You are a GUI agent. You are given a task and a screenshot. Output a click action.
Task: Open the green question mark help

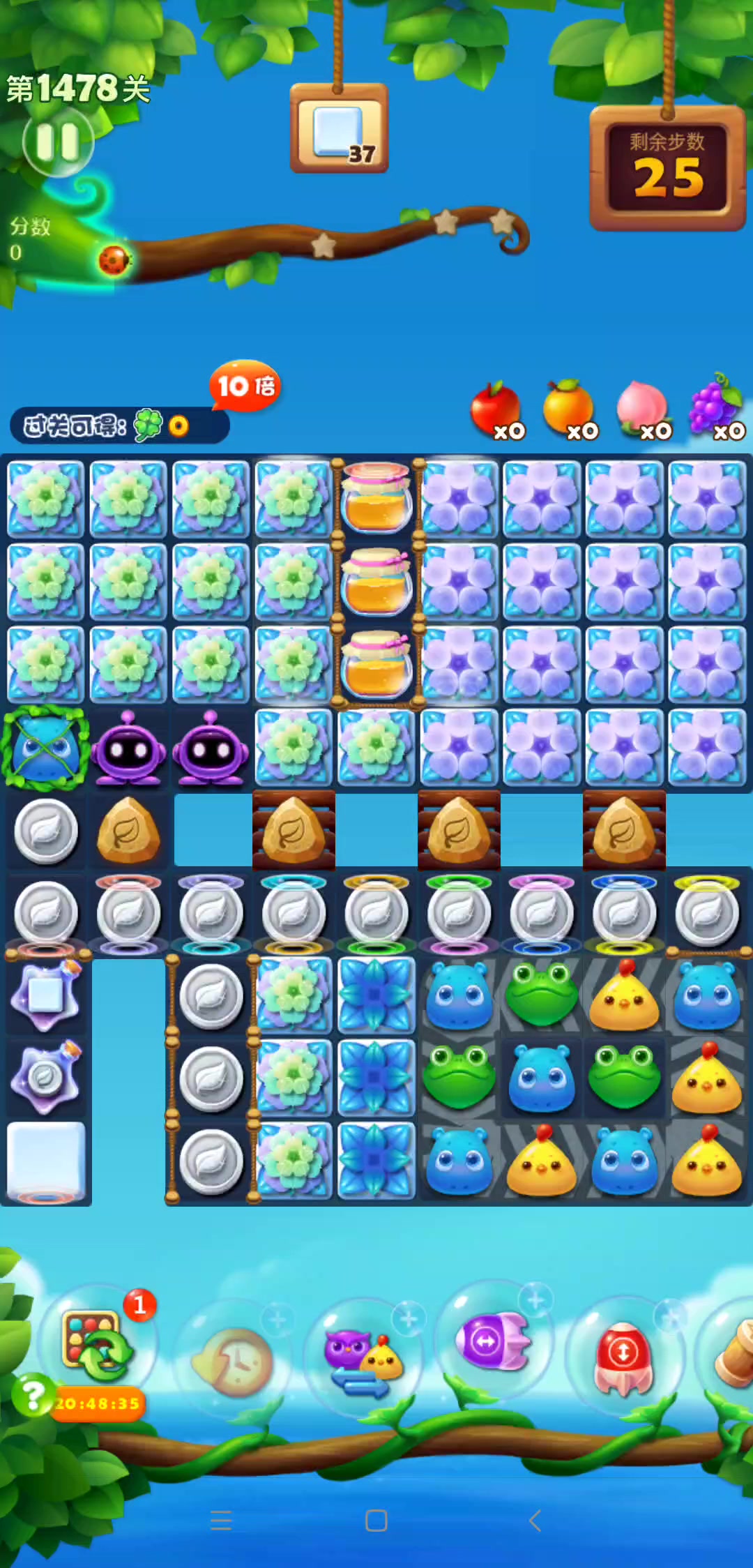[32, 1395]
